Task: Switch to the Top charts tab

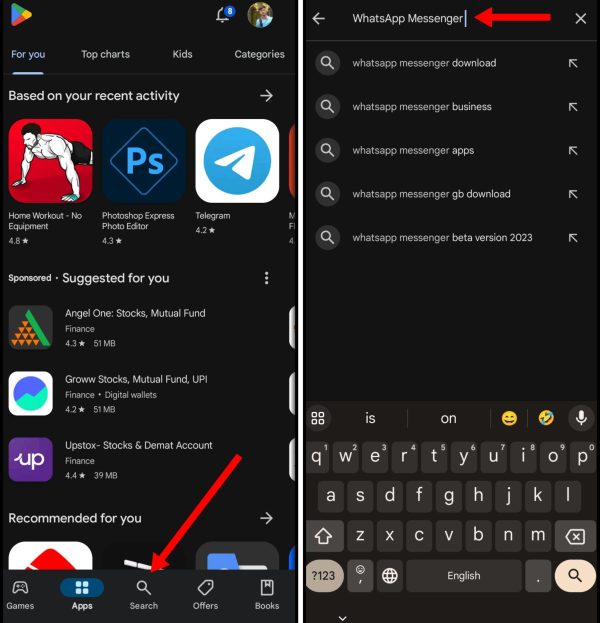Action: (105, 54)
